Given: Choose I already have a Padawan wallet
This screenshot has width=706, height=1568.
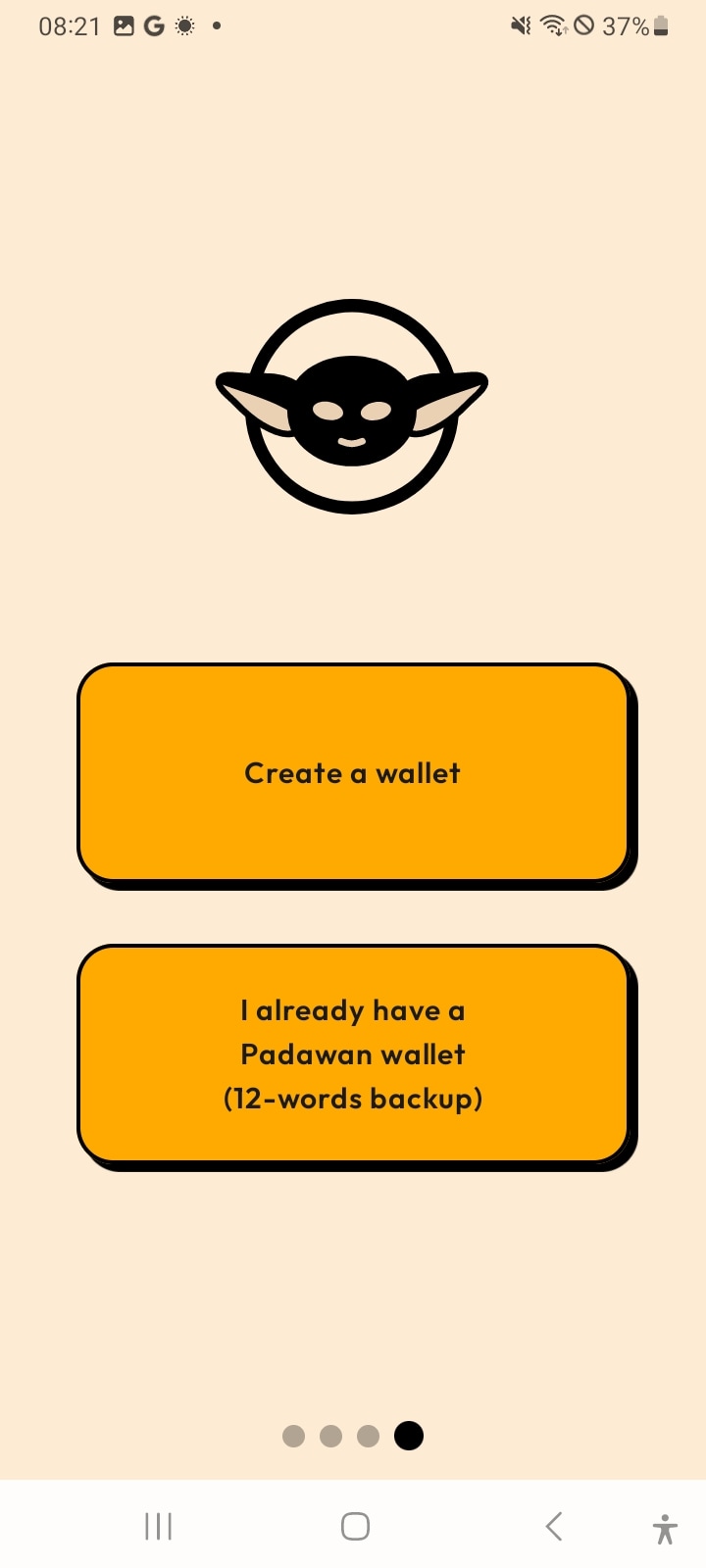Looking at the screenshot, I should pyautogui.click(x=353, y=1054).
